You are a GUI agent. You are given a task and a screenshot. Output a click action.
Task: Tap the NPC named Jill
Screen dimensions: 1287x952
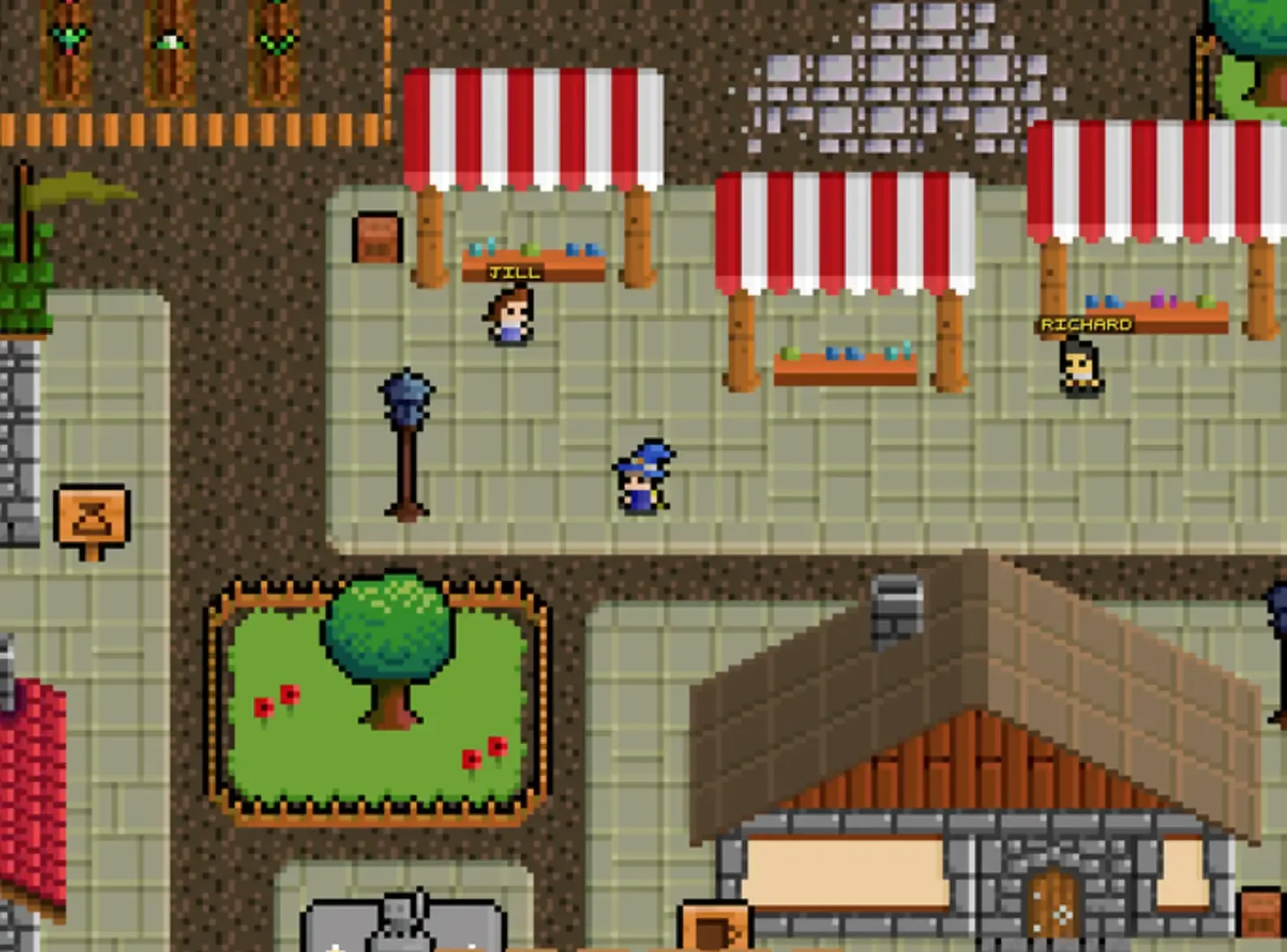(510, 317)
